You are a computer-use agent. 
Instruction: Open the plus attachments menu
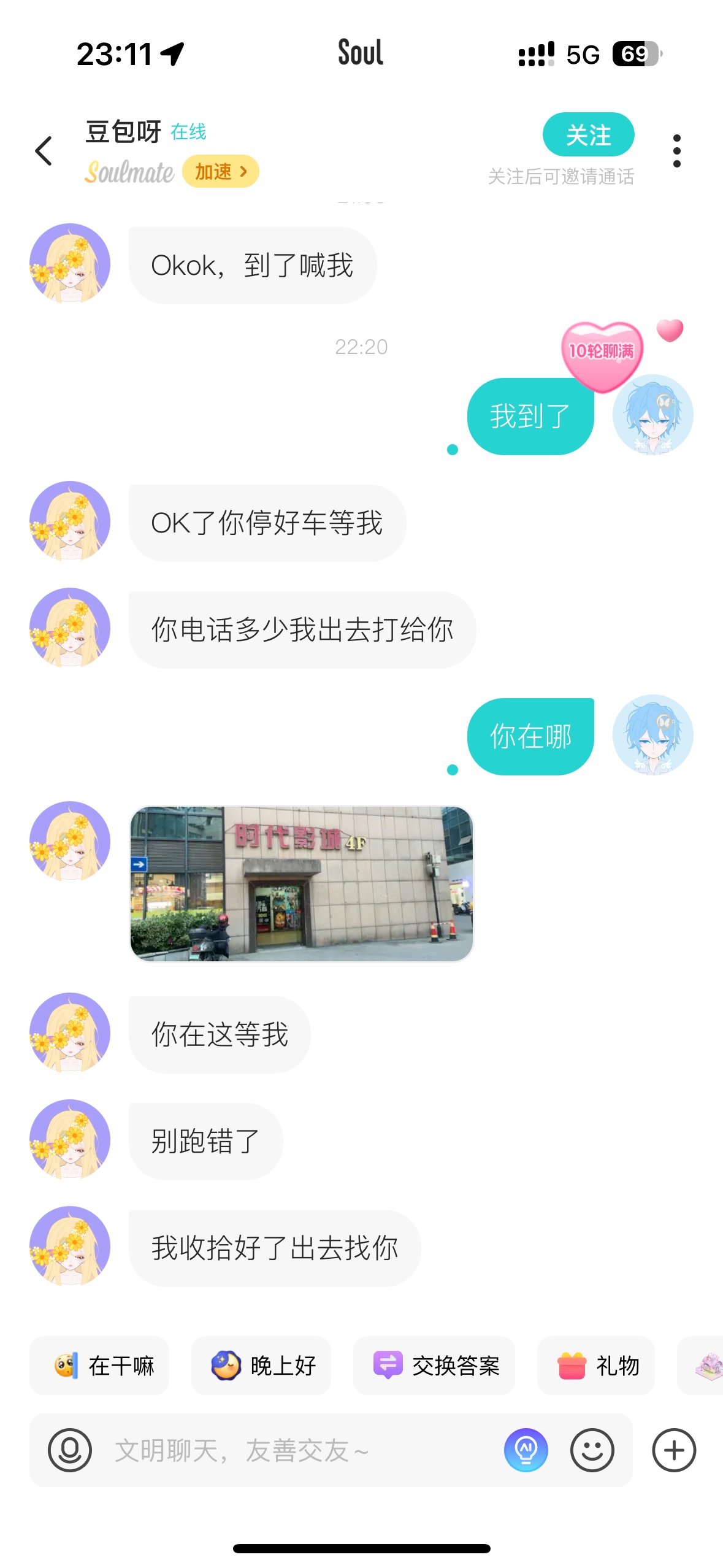click(674, 1450)
